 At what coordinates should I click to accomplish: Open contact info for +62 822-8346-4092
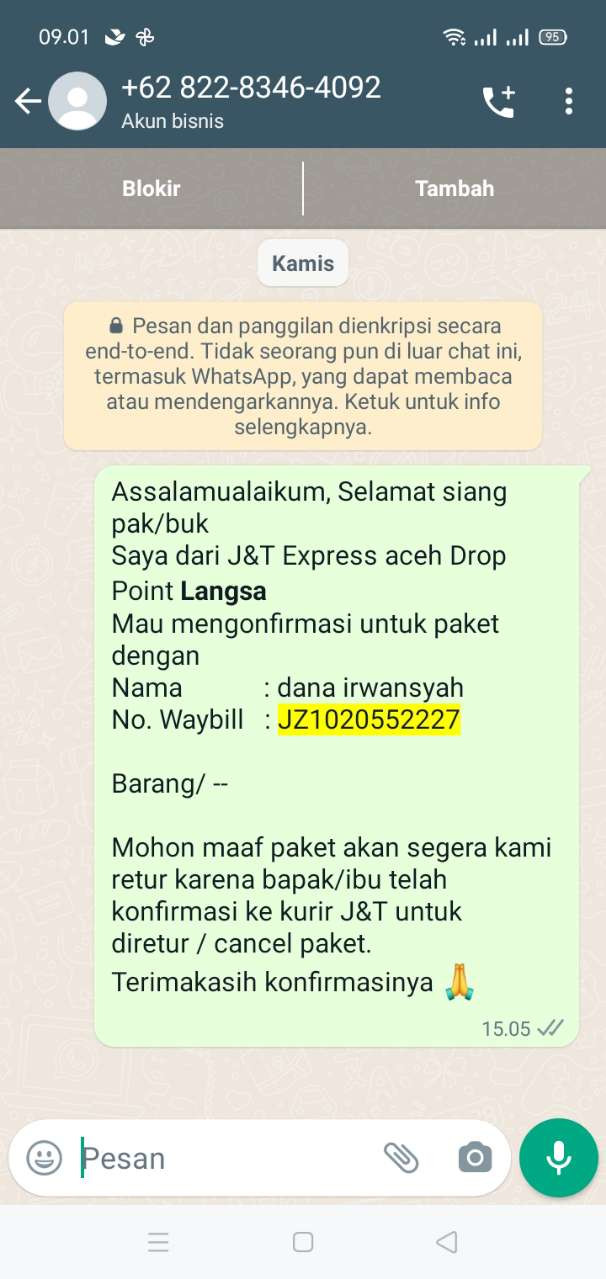[250, 101]
